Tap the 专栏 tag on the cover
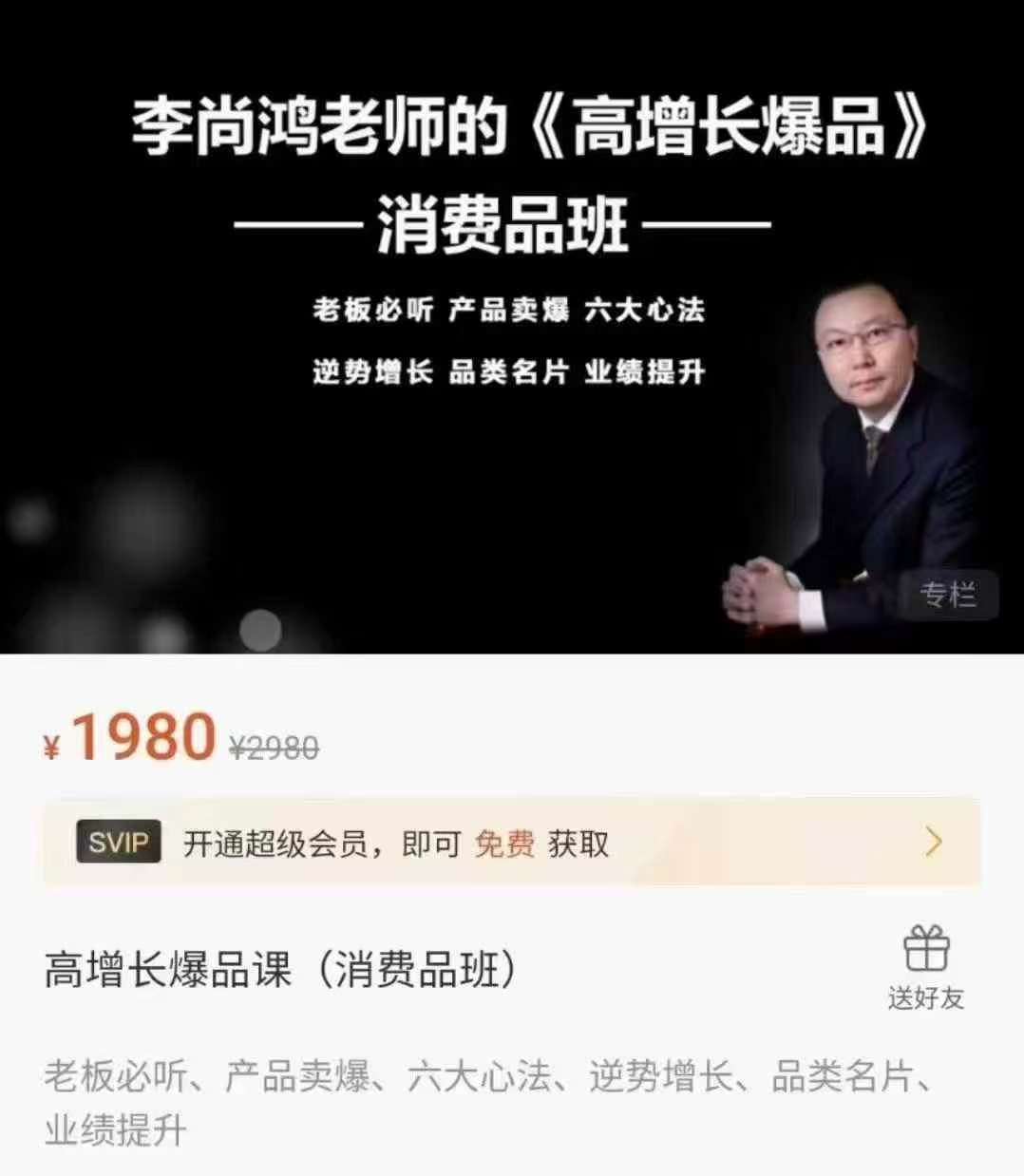Image resolution: width=1024 pixels, height=1176 pixels. click(x=947, y=596)
